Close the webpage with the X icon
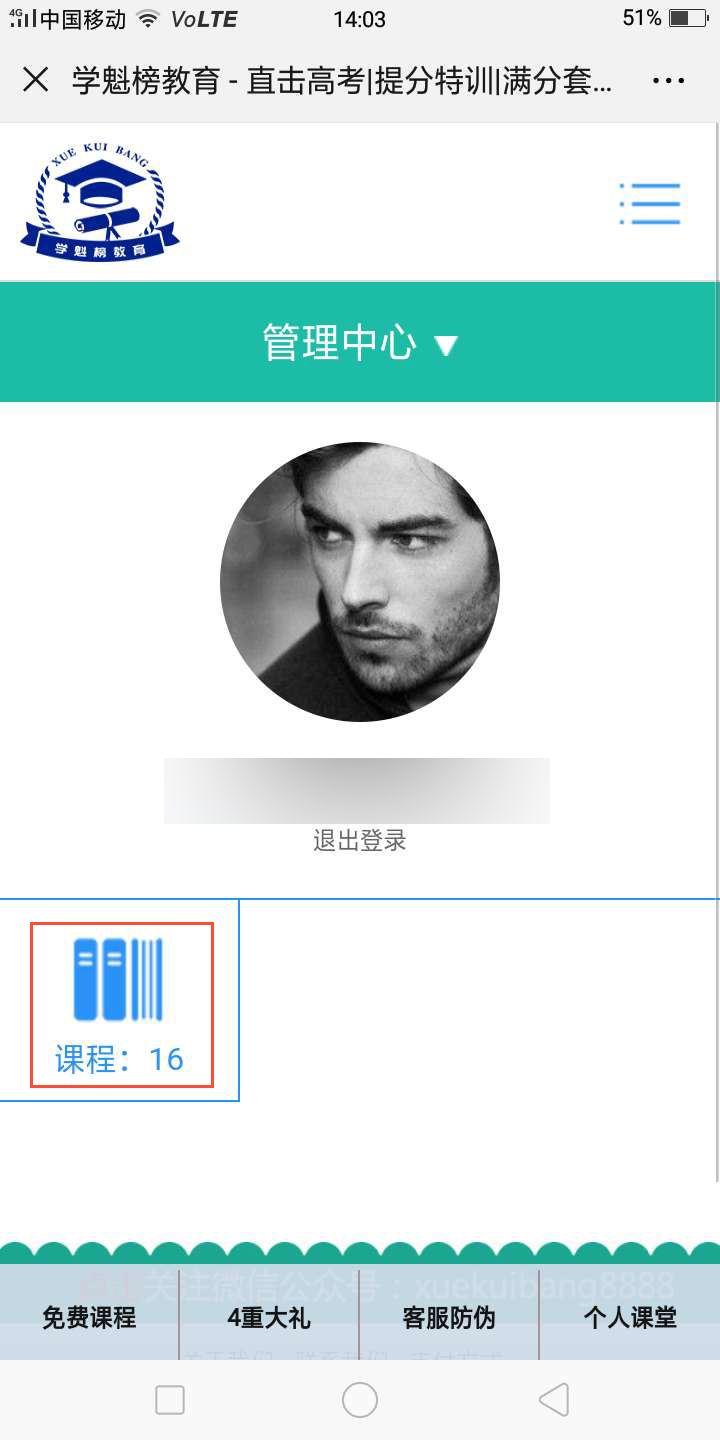 coord(35,80)
